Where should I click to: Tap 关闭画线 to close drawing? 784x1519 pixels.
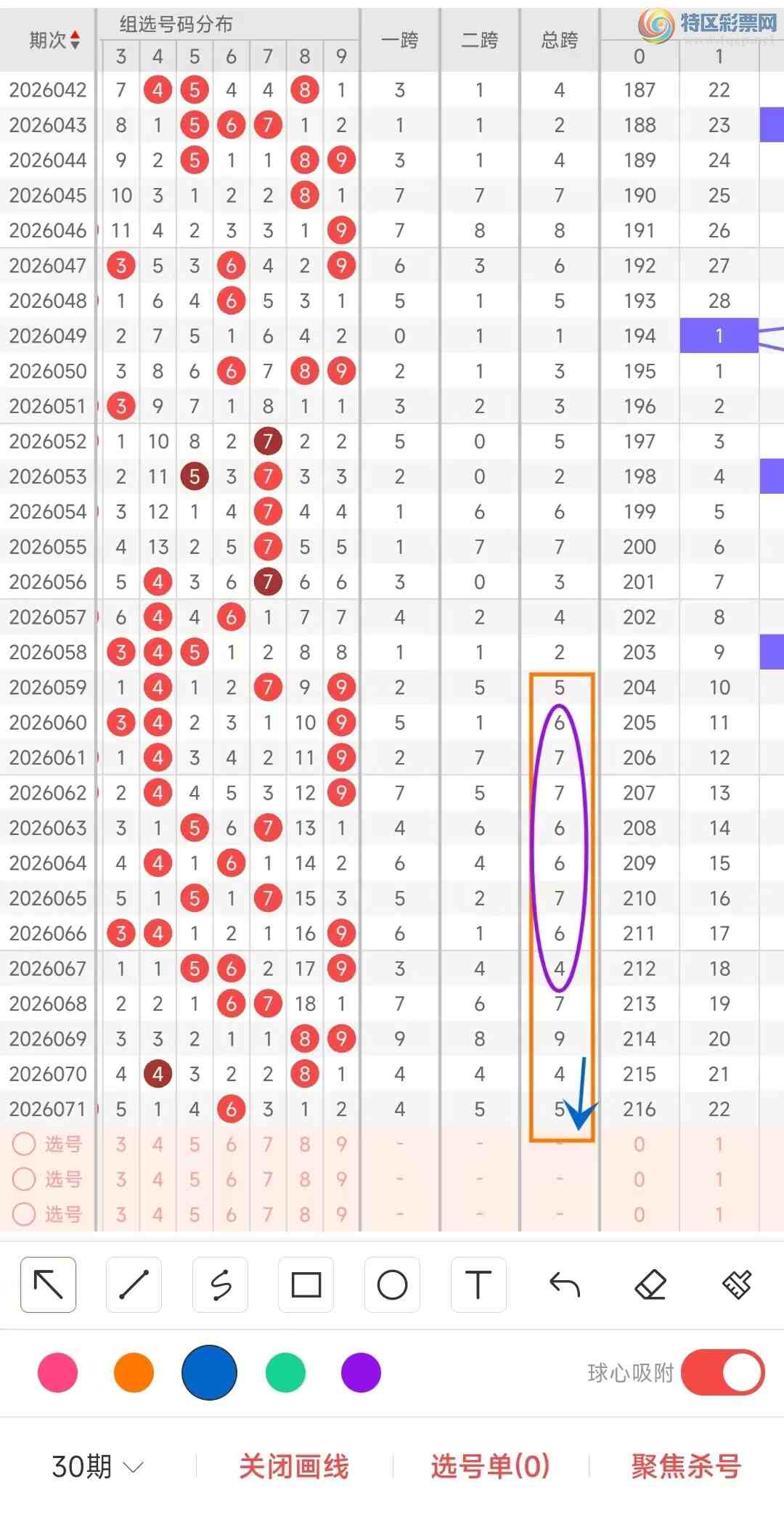(294, 1467)
